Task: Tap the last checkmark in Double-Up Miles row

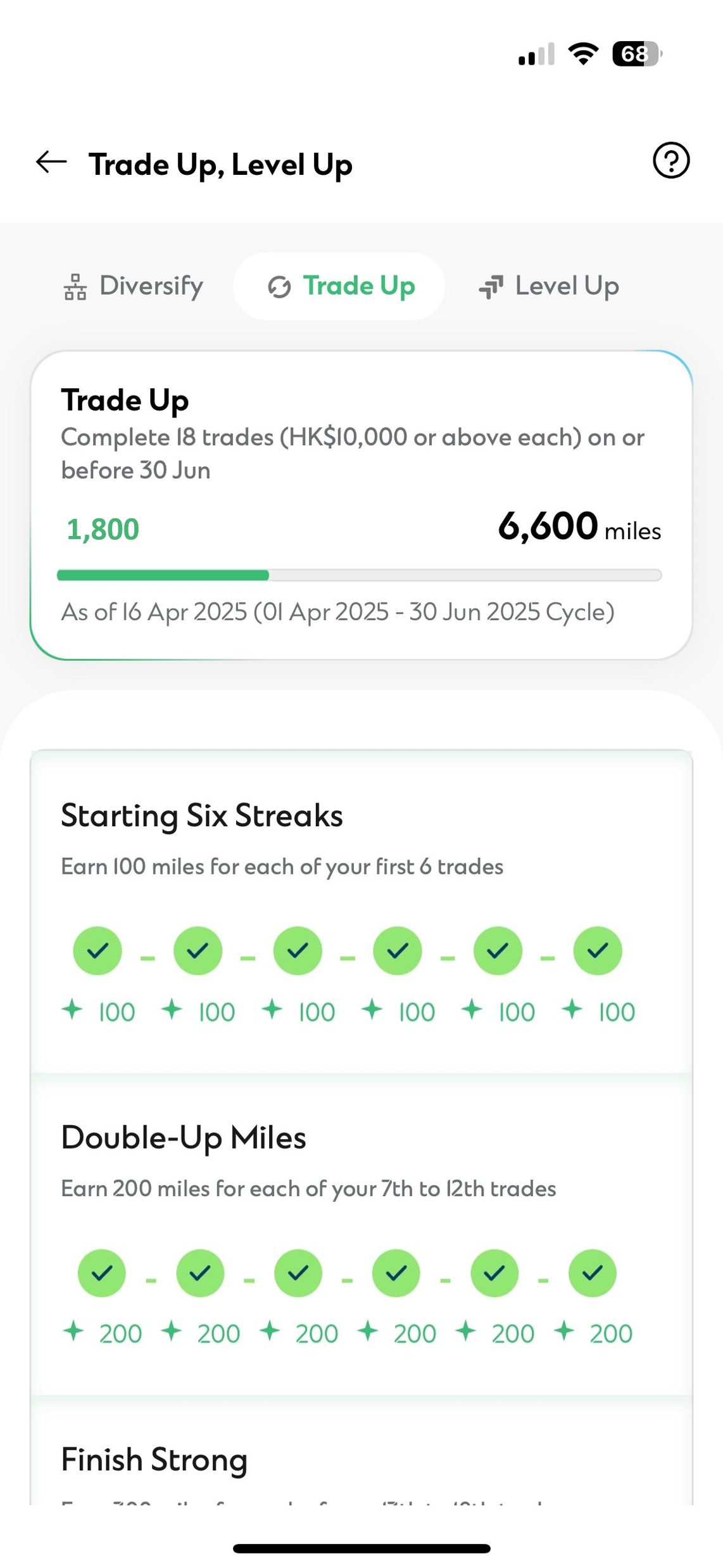Action: point(591,1274)
